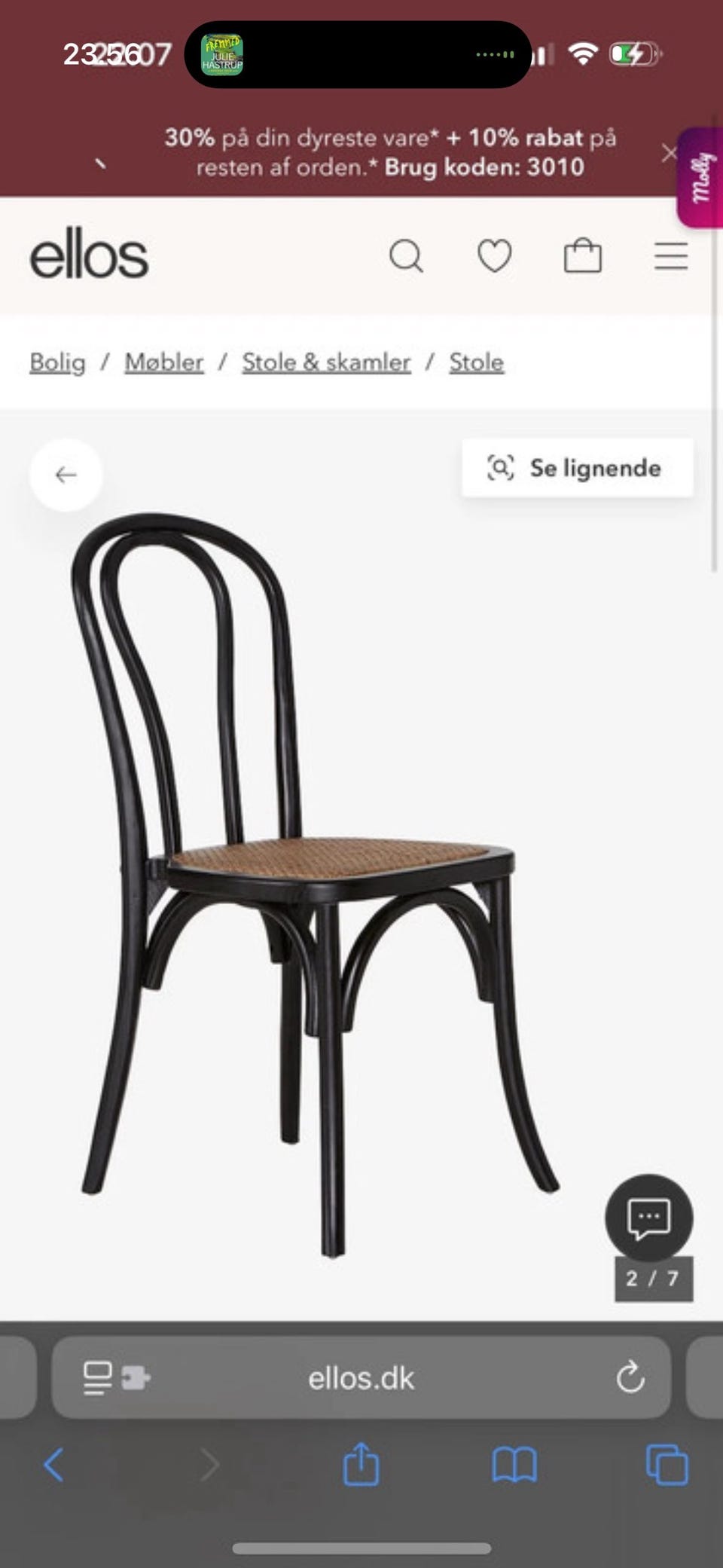Tap the Se lignende button
The width and height of the screenshot is (723, 1568).
(595, 468)
